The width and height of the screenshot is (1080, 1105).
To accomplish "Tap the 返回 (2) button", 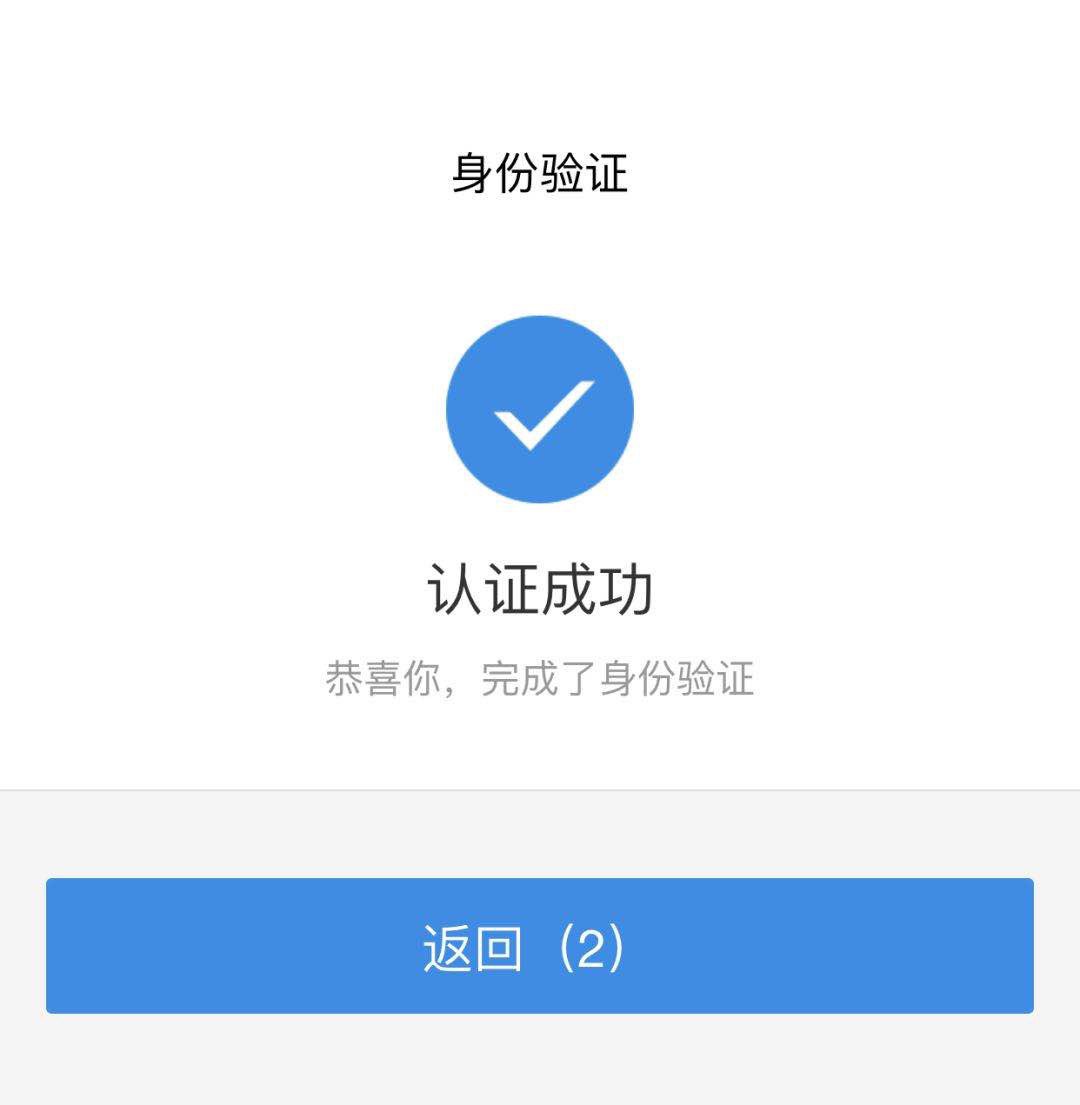I will pos(539,946).
